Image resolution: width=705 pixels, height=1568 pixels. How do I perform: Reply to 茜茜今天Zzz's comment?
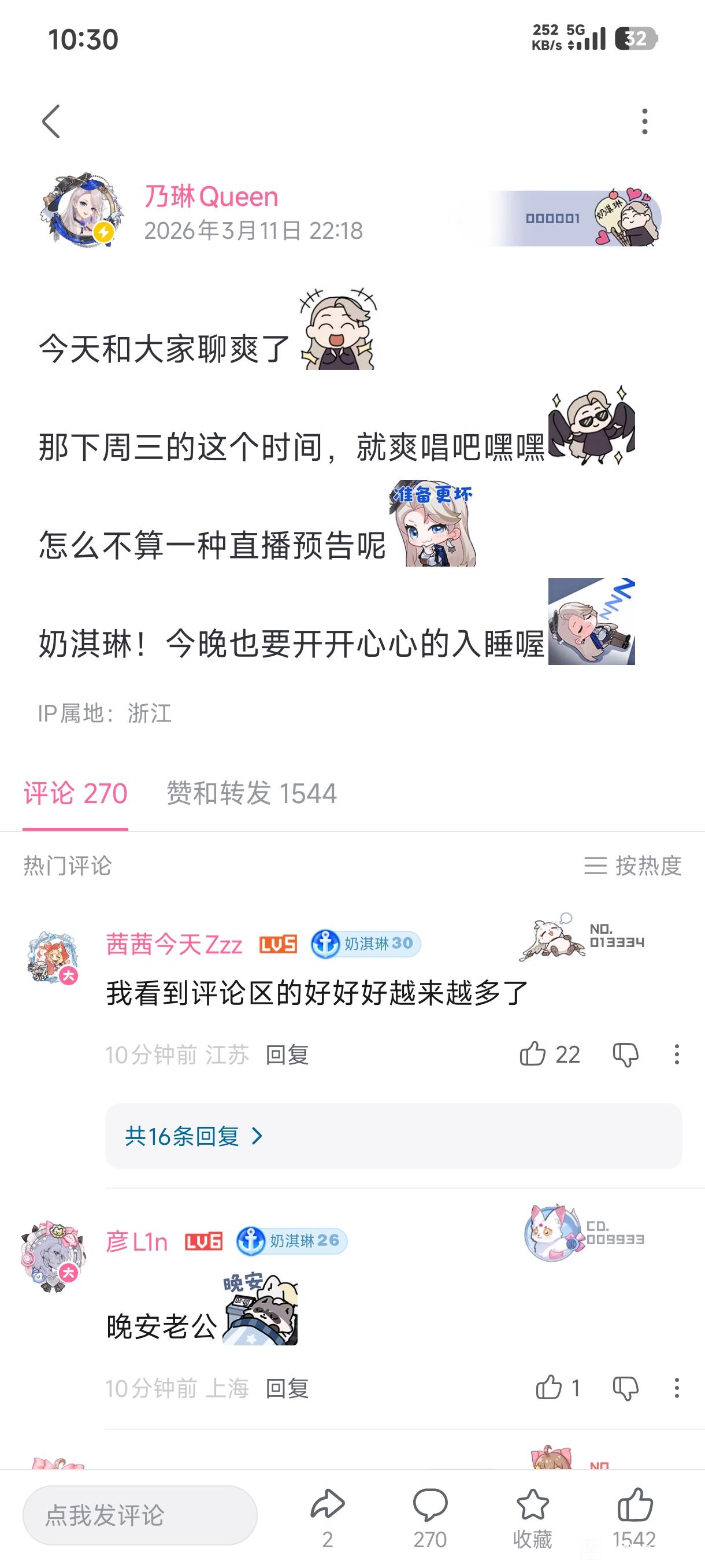[x=287, y=1054]
